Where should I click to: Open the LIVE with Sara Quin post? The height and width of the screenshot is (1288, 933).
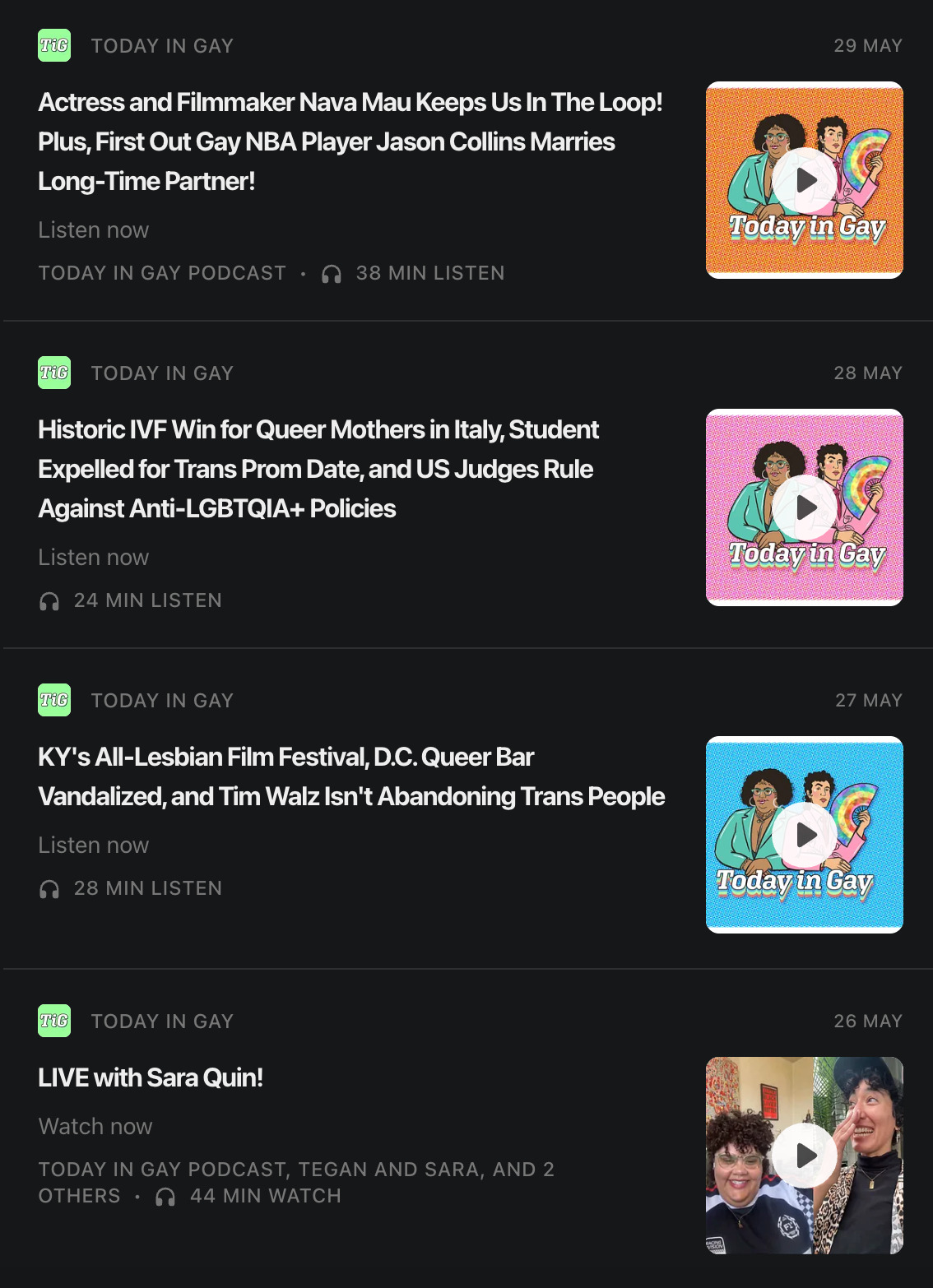point(151,1077)
